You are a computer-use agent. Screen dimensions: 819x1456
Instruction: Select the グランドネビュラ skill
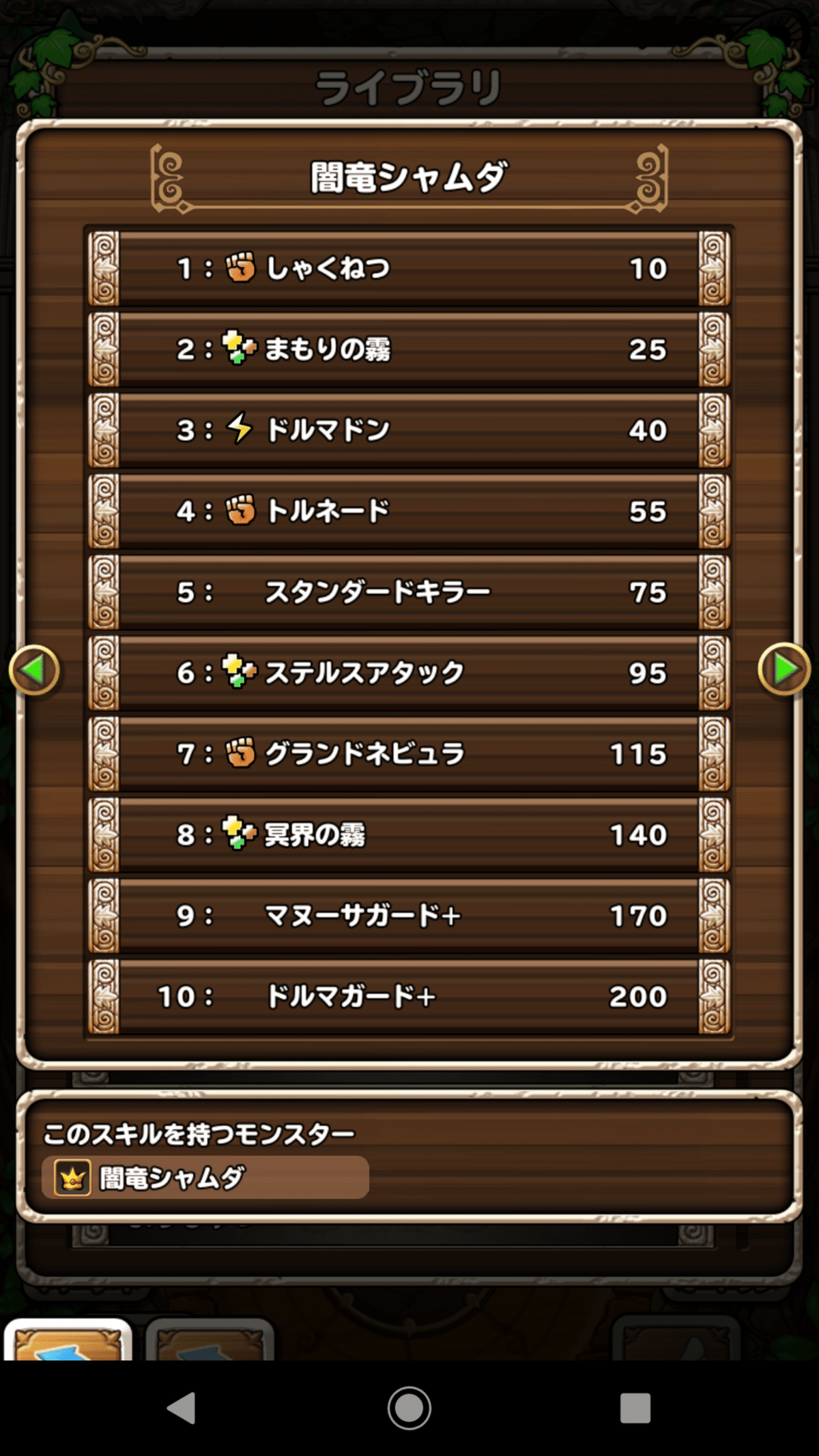409,754
